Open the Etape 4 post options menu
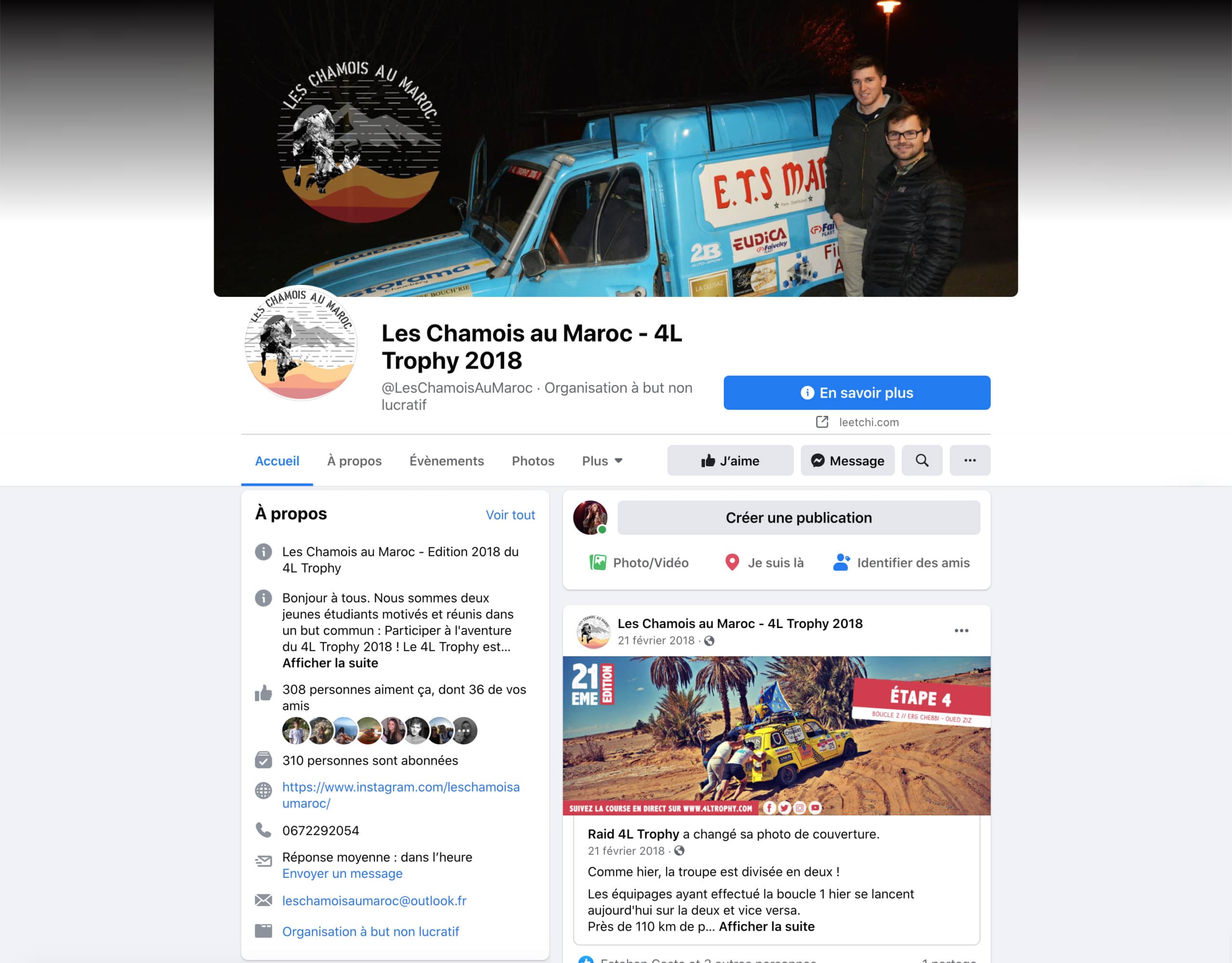The image size is (1232, 963). point(961,631)
